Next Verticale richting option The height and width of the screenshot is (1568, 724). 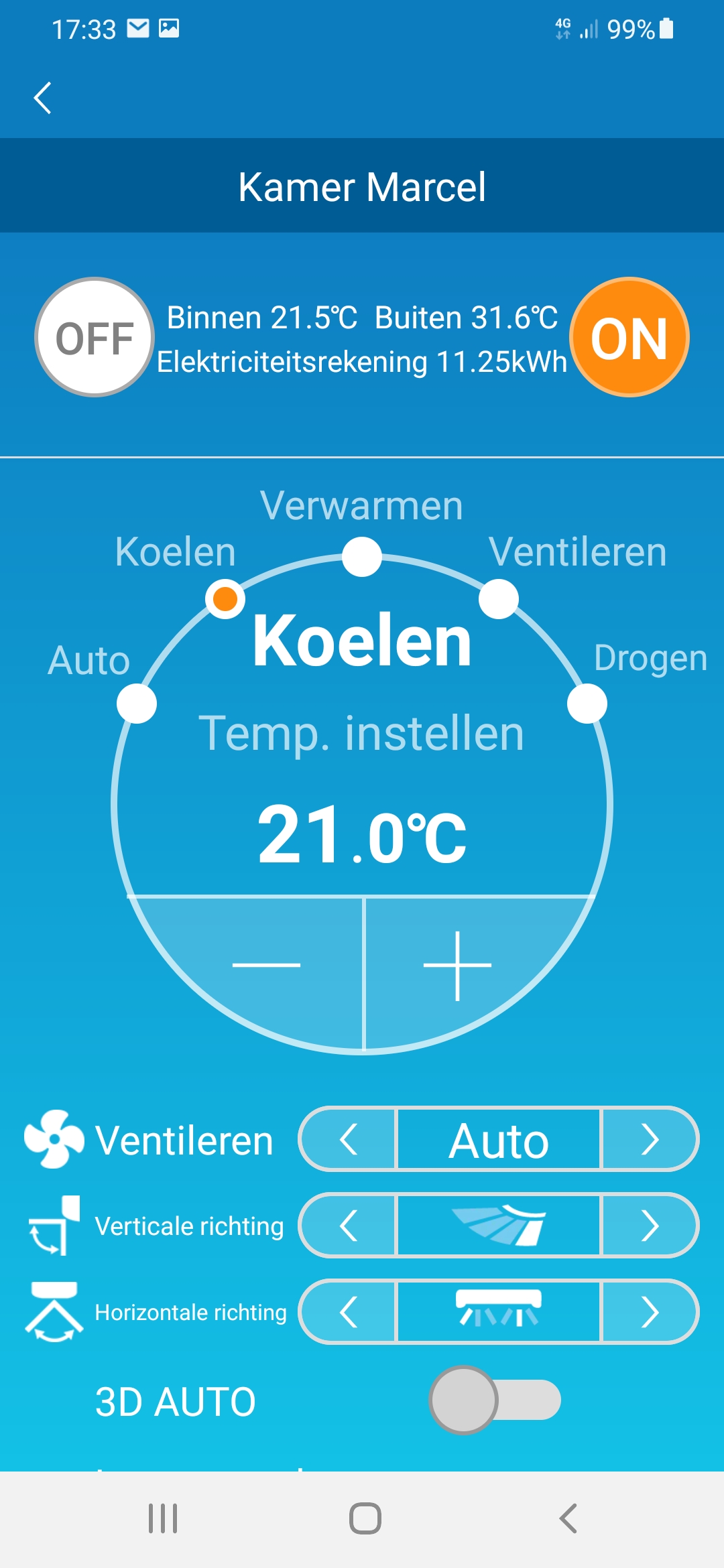point(649,1226)
